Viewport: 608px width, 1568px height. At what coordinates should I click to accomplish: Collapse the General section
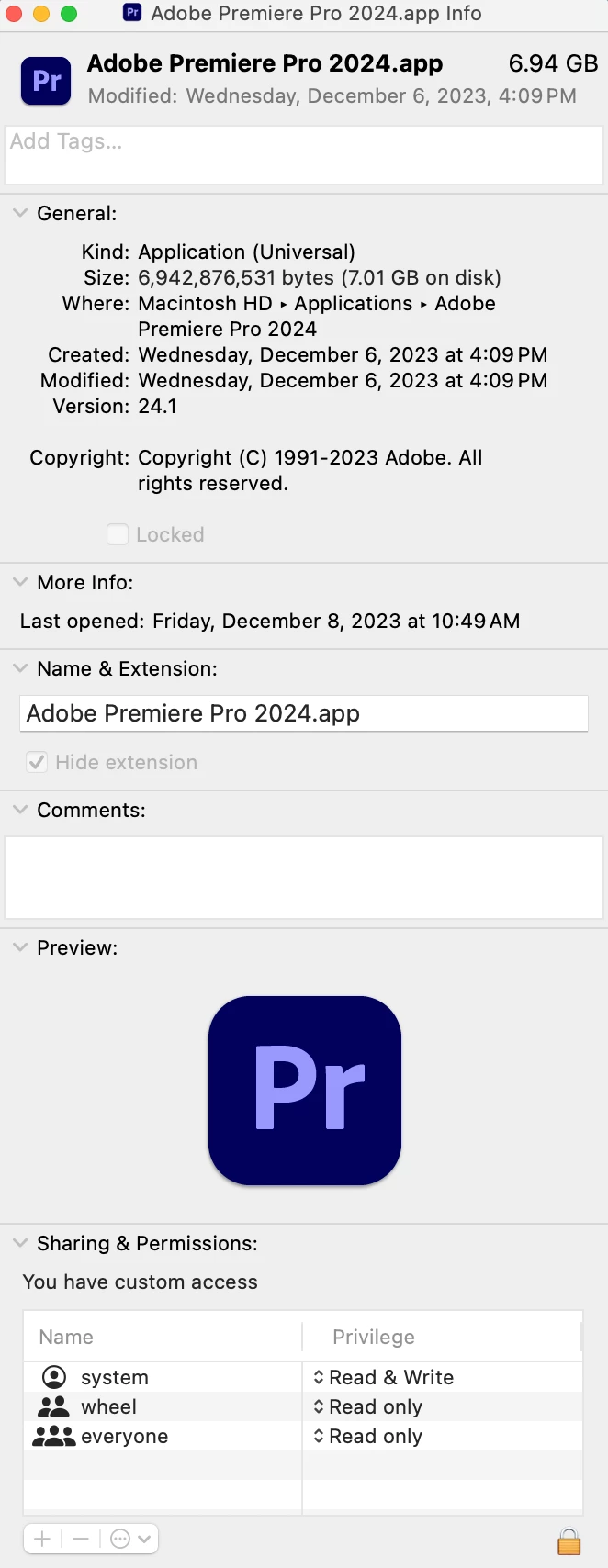pyautogui.click(x=20, y=213)
